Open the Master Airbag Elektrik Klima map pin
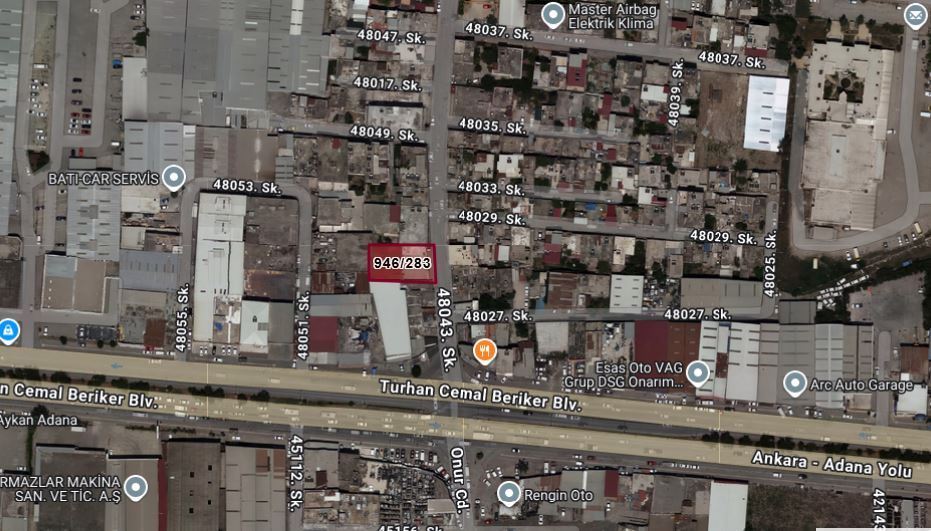The width and height of the screenshot is (931, 531). [x=552, y=14]
